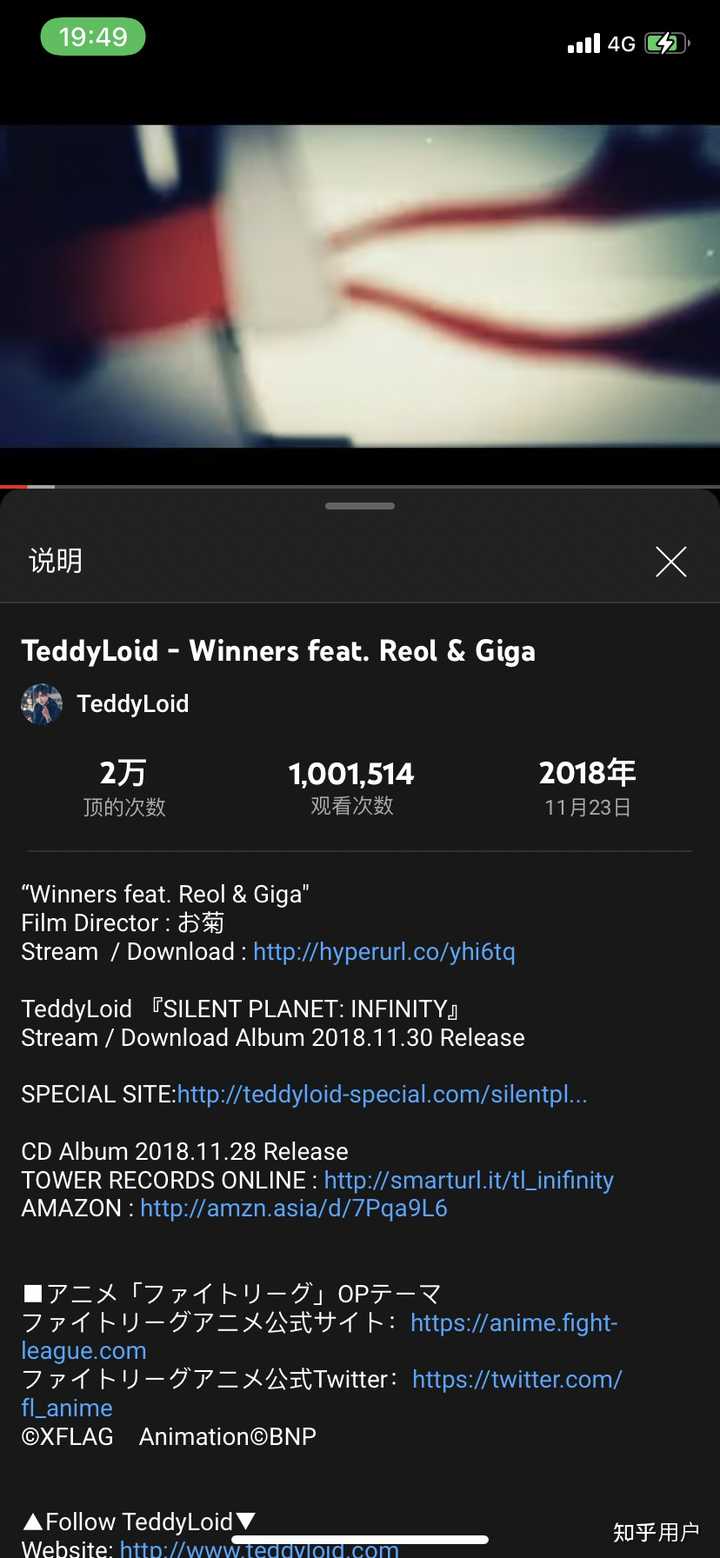The height and width of the screenshot is (1558, 720).
Task: Open the hyperurl.co stream link
Action: click(x=384, y=951)
